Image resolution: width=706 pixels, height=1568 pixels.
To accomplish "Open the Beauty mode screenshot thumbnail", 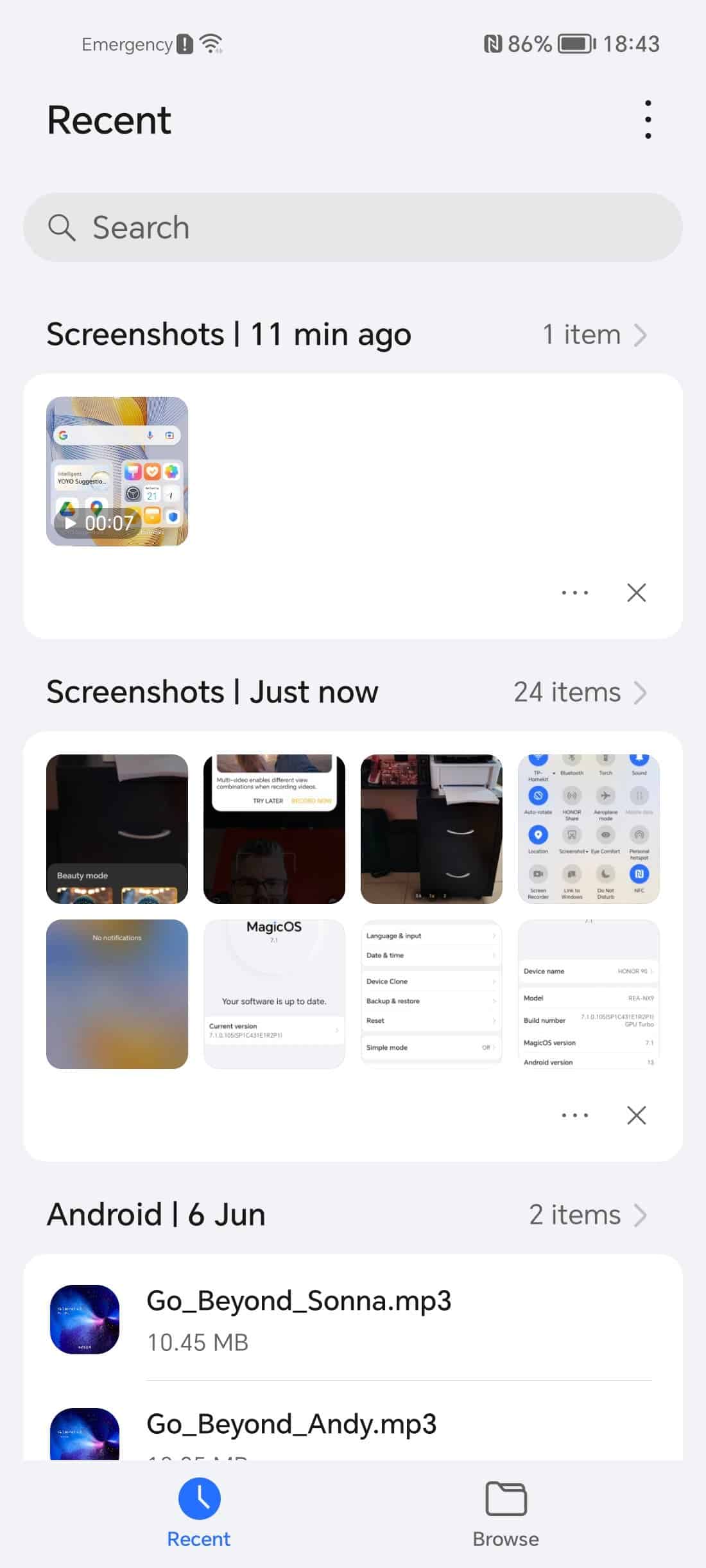I will tap(117, 829).
